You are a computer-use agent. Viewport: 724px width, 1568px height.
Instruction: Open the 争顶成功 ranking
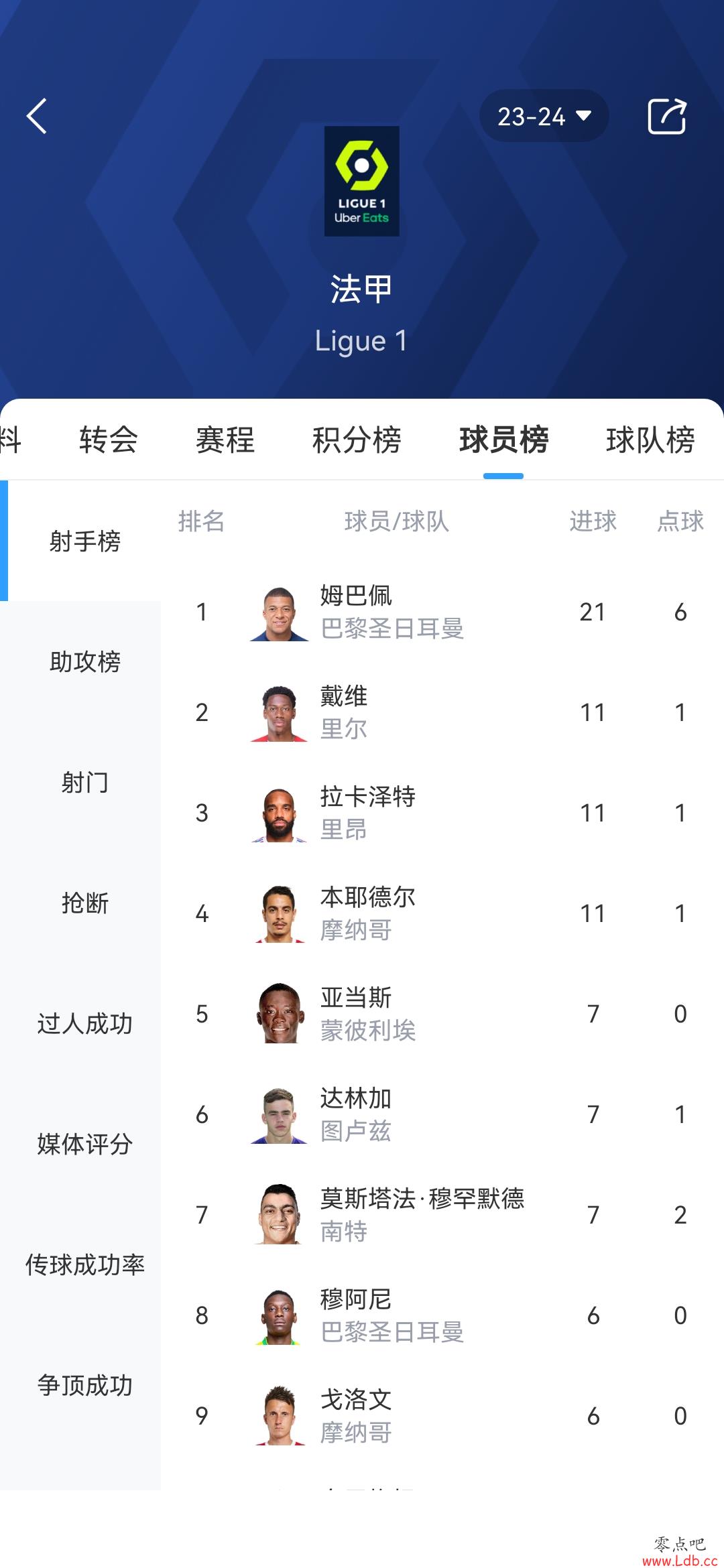click(84, 1385)
